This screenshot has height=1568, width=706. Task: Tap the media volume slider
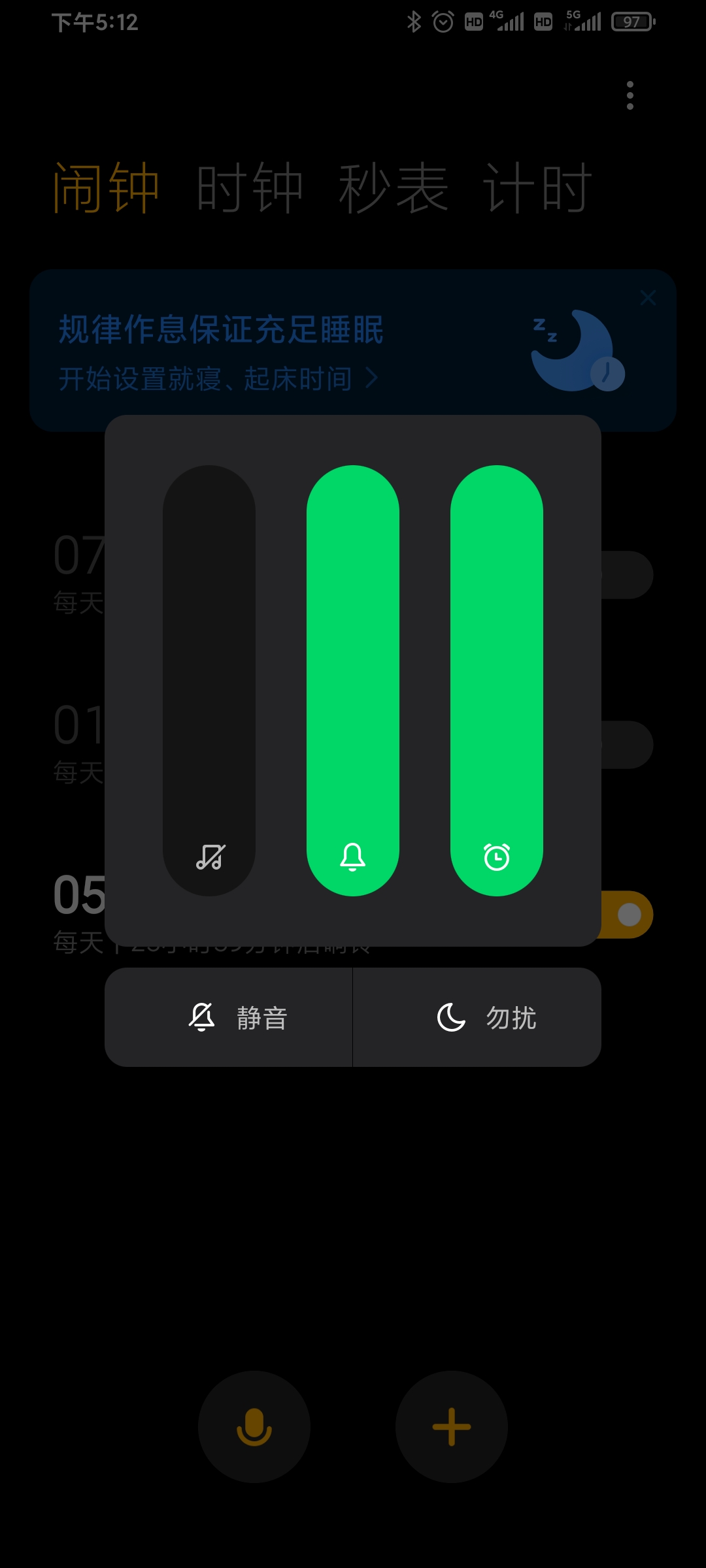click(x=209, y=679)
